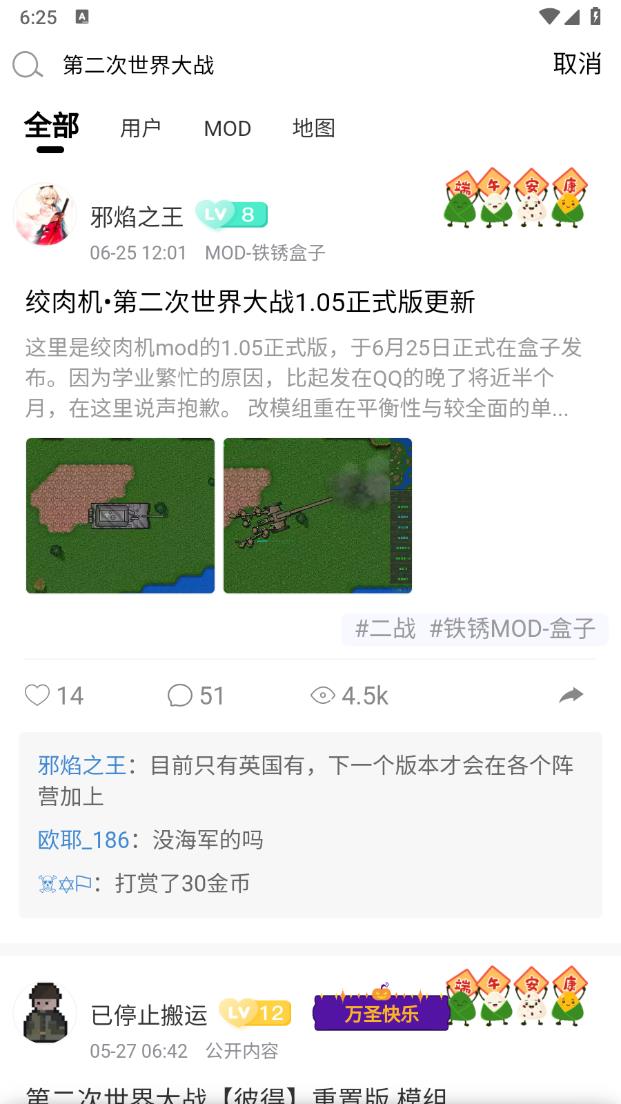The width and height of the screenshot is (621, 1104).
Task: Open 邪焰之王's profile avatar
Action: (45, 215)
